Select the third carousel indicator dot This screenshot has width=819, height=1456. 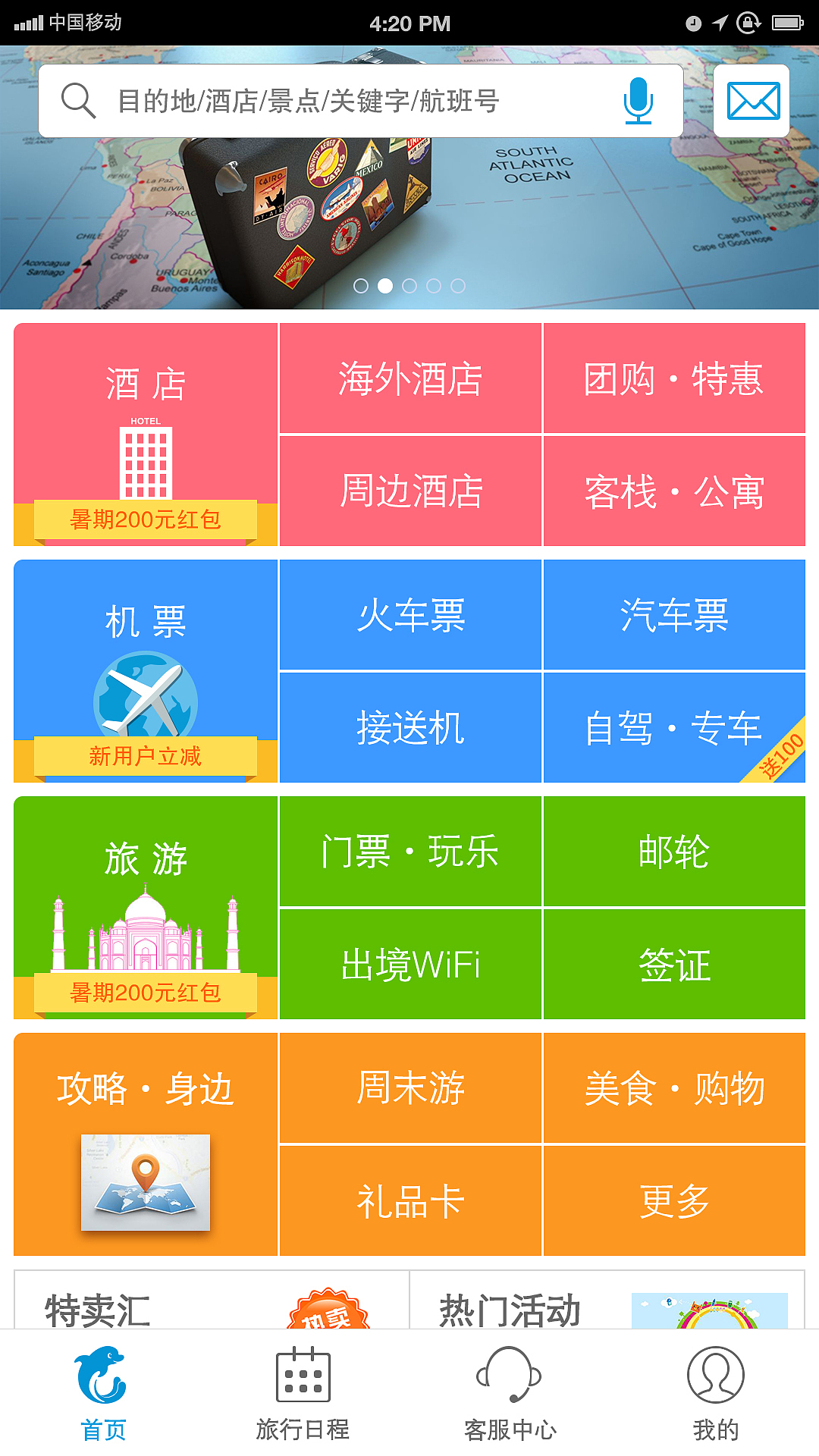[409, 284]
